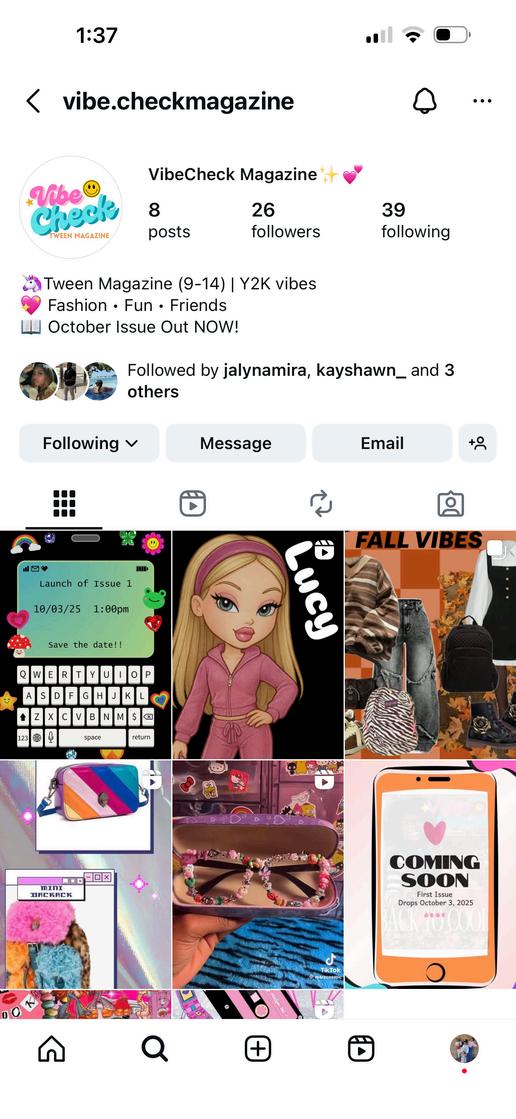Open the 39 following list
The image size is (516, 1119).
coord(415,220)
